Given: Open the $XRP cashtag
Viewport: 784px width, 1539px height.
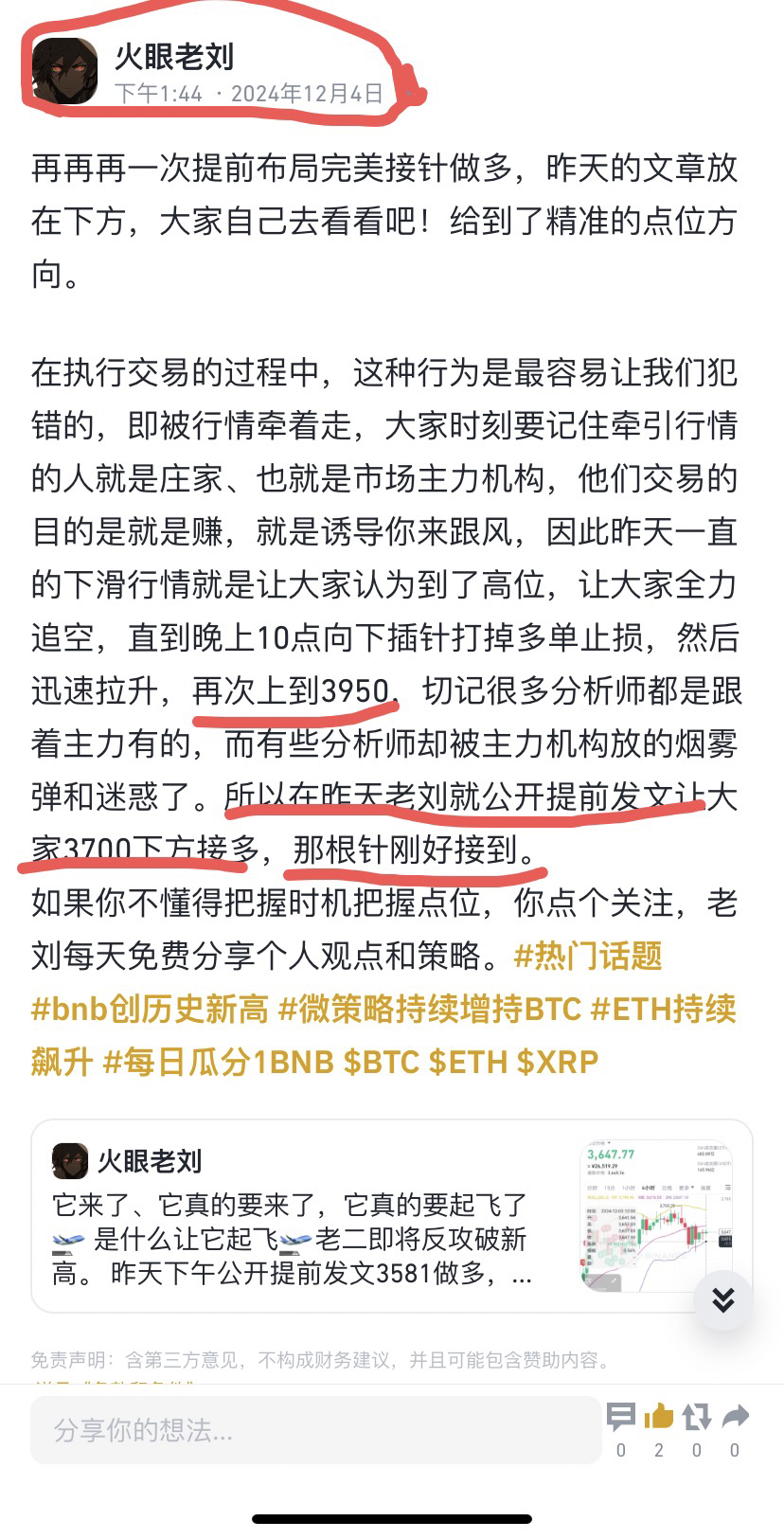Looking at the screenshot, I should point(558,1062).
